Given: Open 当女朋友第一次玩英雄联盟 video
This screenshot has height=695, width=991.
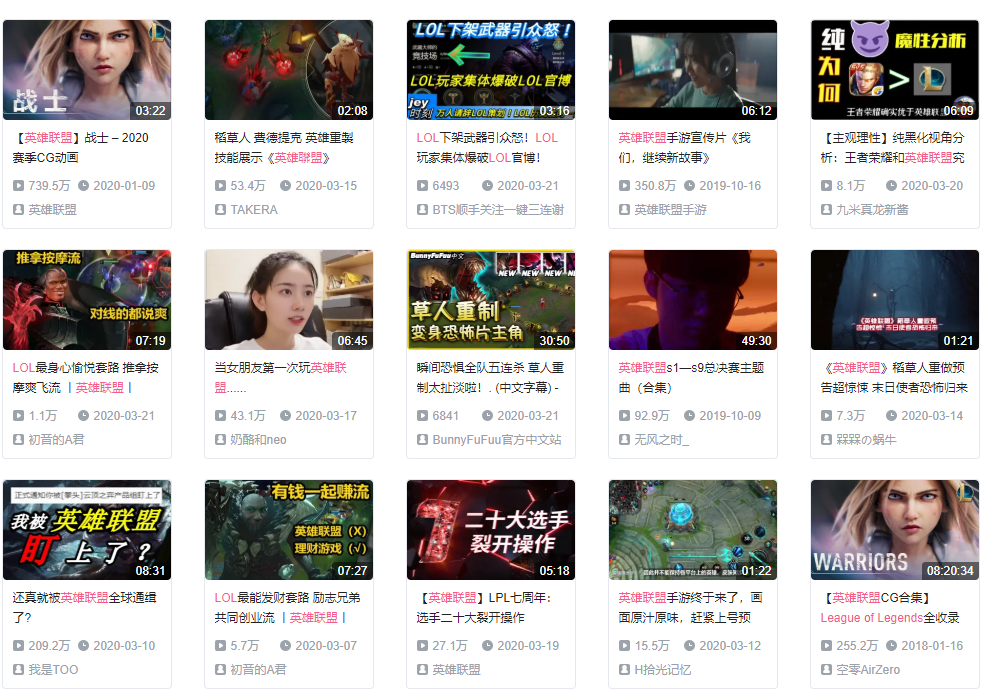Looking at the screenshot, I should 289,300.
